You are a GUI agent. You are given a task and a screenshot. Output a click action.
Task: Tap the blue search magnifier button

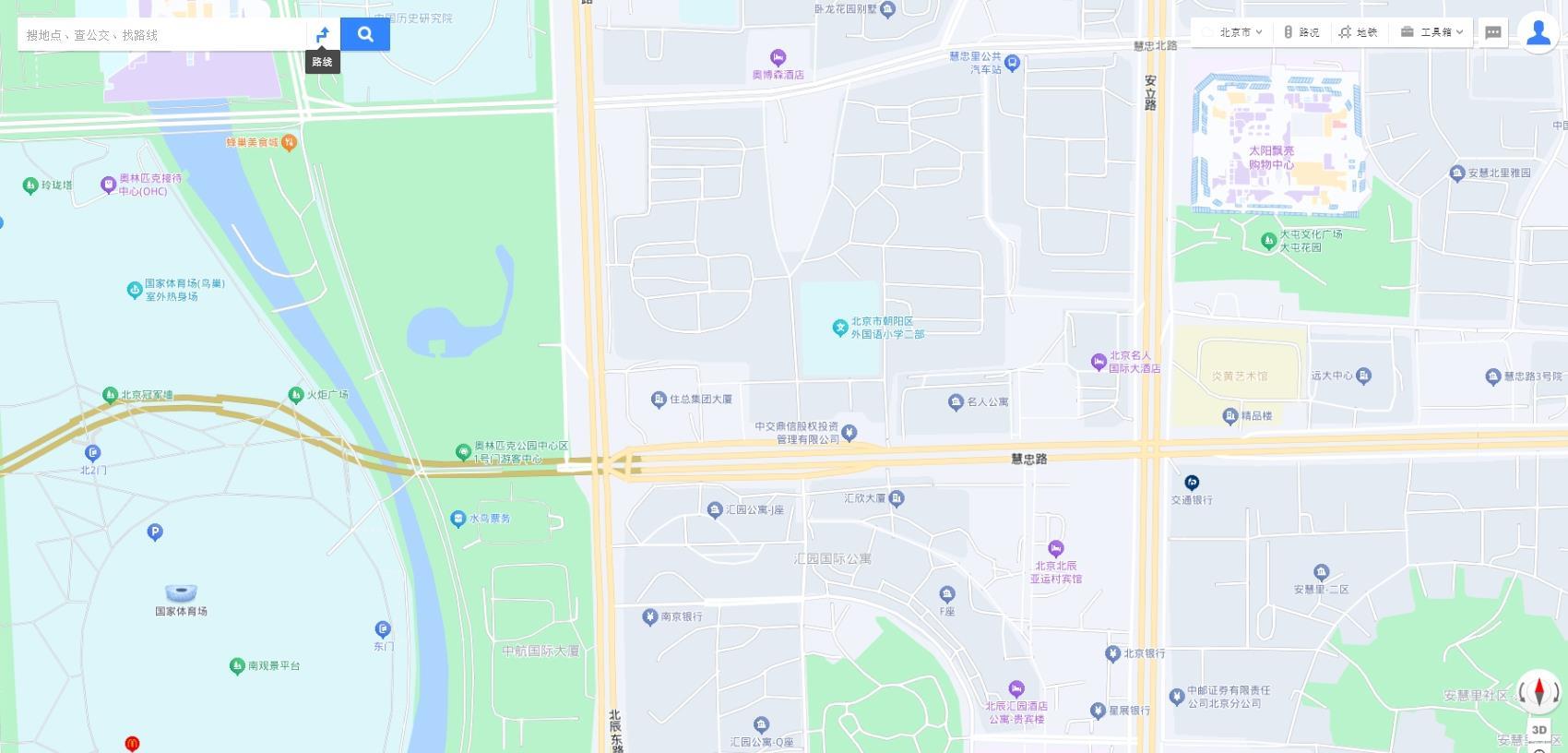tap(365, 35)
